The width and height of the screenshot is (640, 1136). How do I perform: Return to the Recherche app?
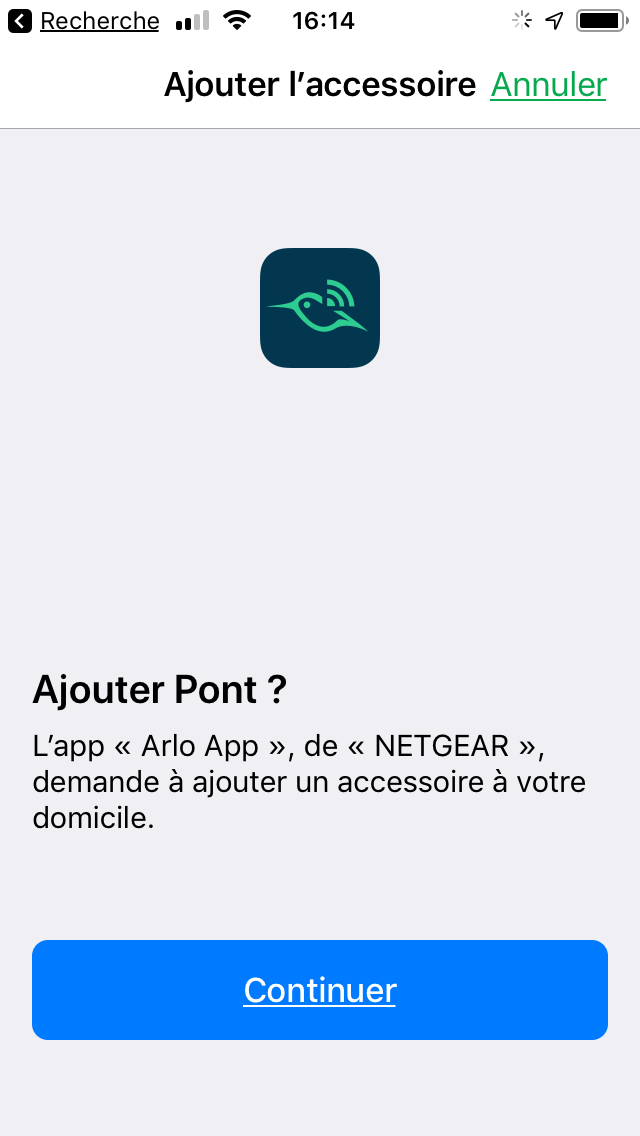[x=83, y=21]
